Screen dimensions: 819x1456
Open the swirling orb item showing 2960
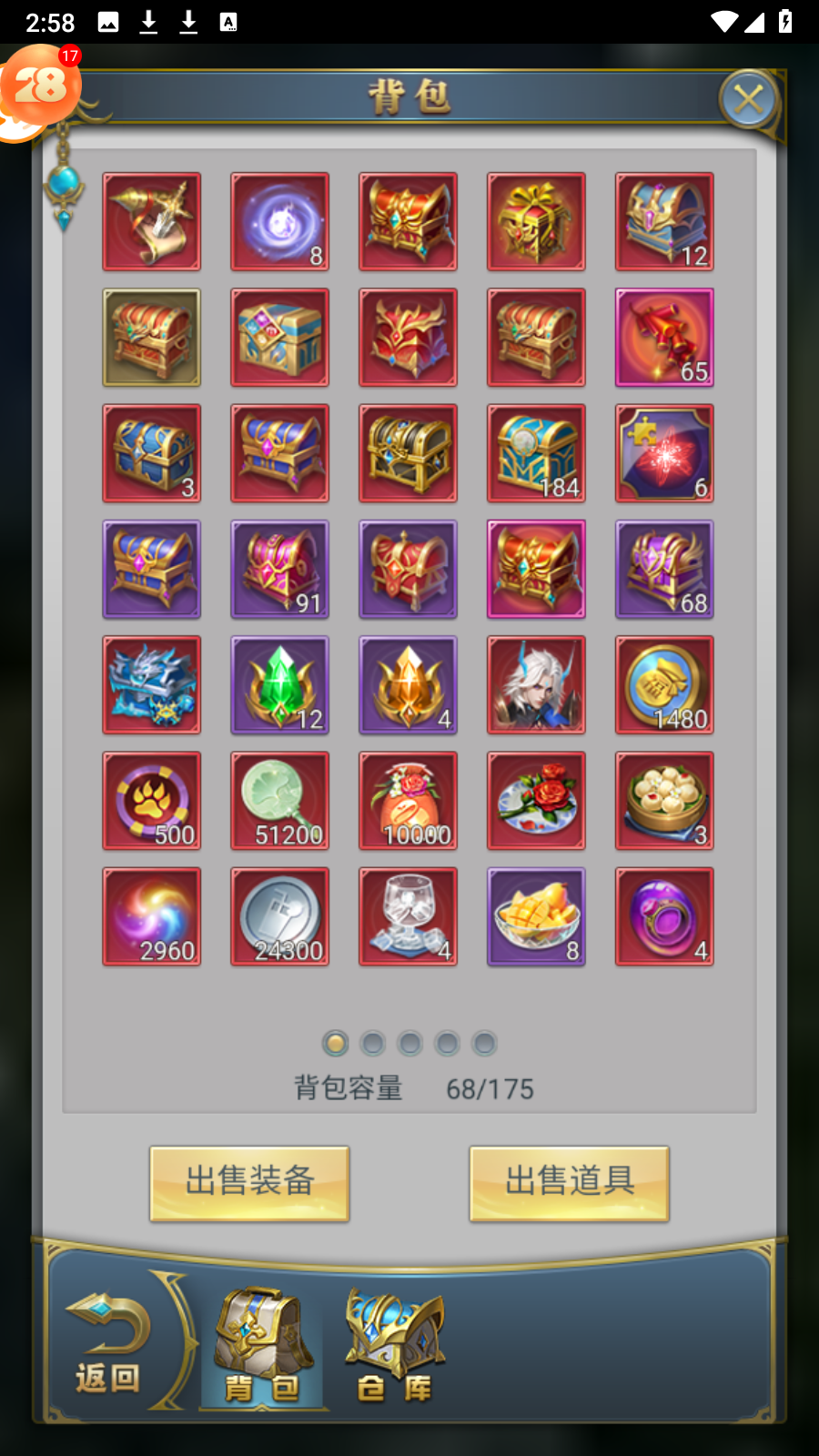point(152,916)
